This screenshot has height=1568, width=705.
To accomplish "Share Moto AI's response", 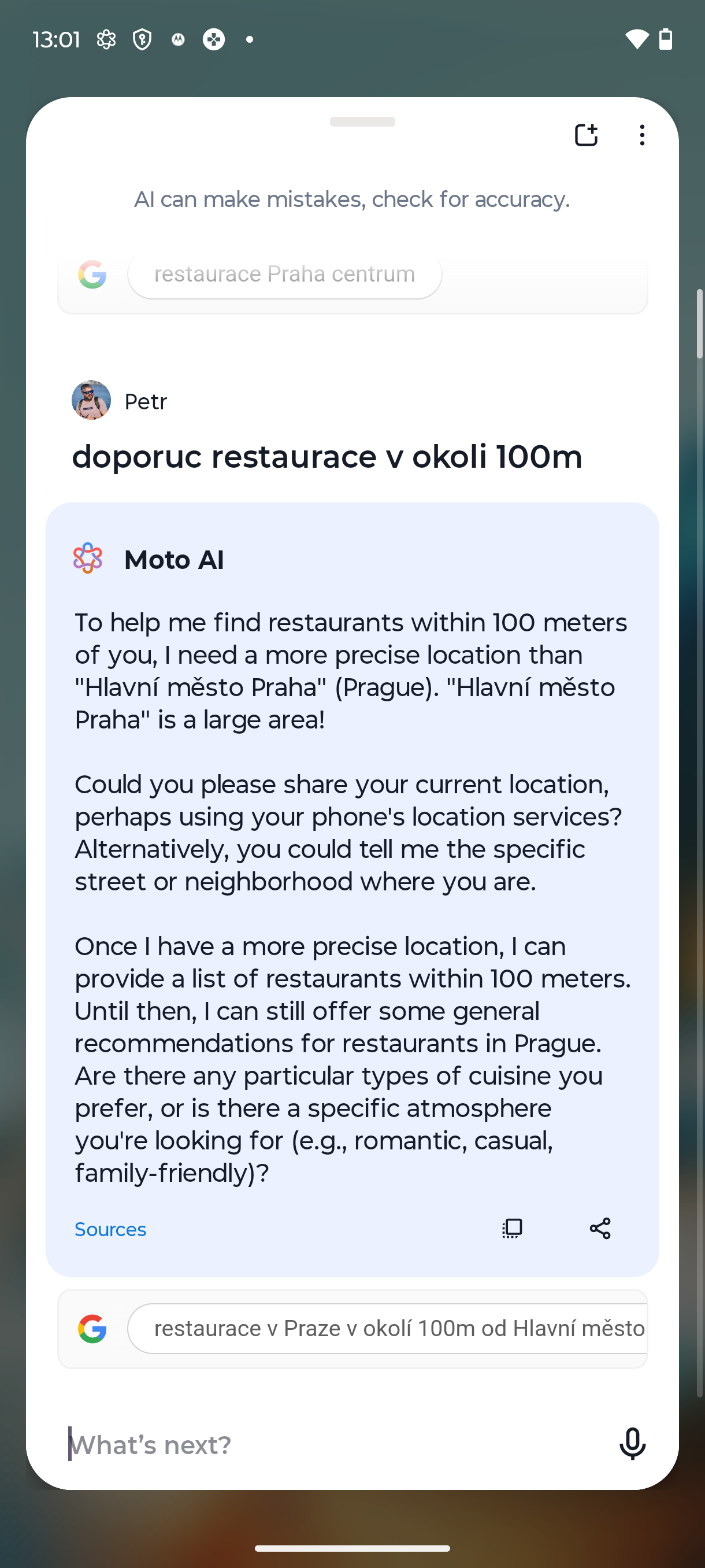I will [600, 1229].
